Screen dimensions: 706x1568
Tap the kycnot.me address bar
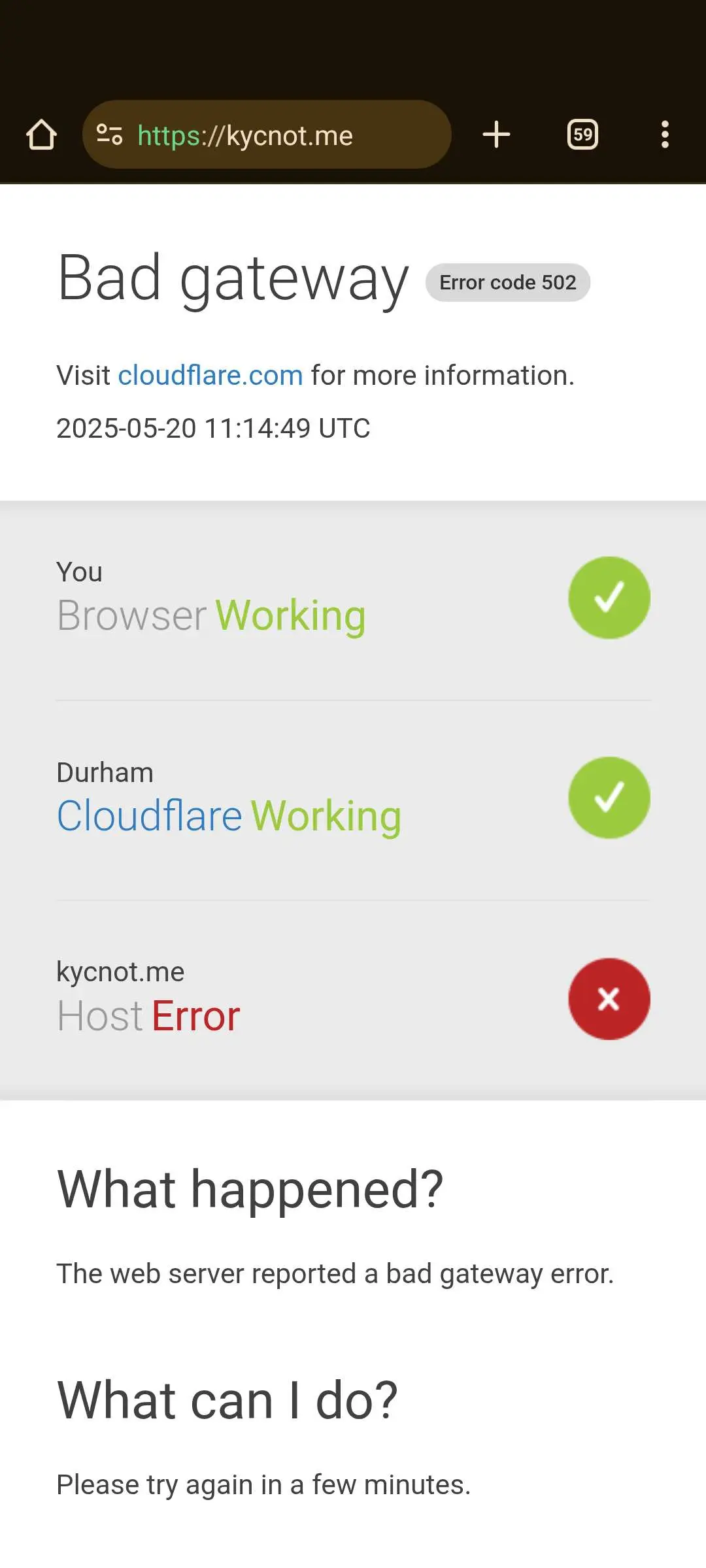tap(267, 135)
